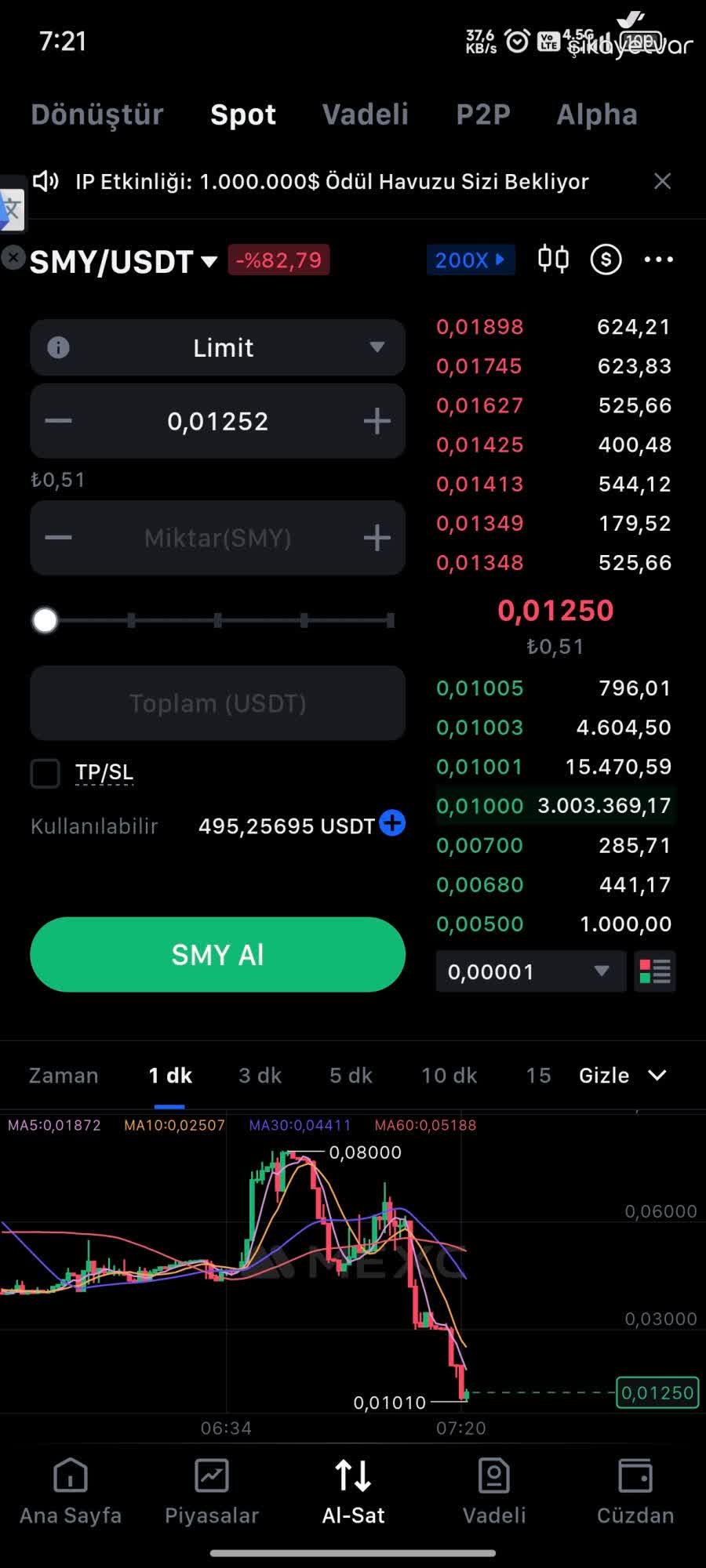Click the dollar-circle fee icon

[604, 259]
